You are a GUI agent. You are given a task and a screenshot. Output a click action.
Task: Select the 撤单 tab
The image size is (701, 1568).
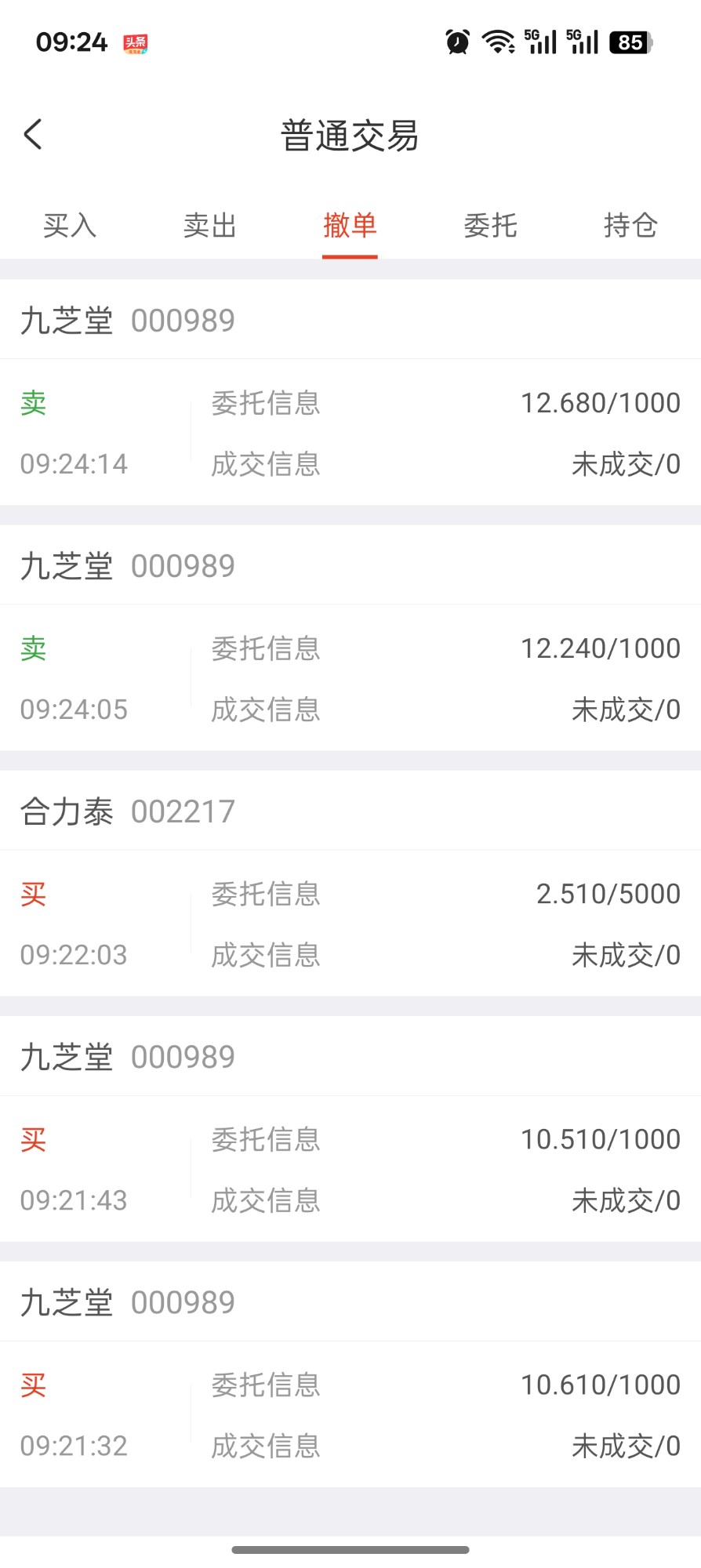pyautogui.click(x=350, y=226)
